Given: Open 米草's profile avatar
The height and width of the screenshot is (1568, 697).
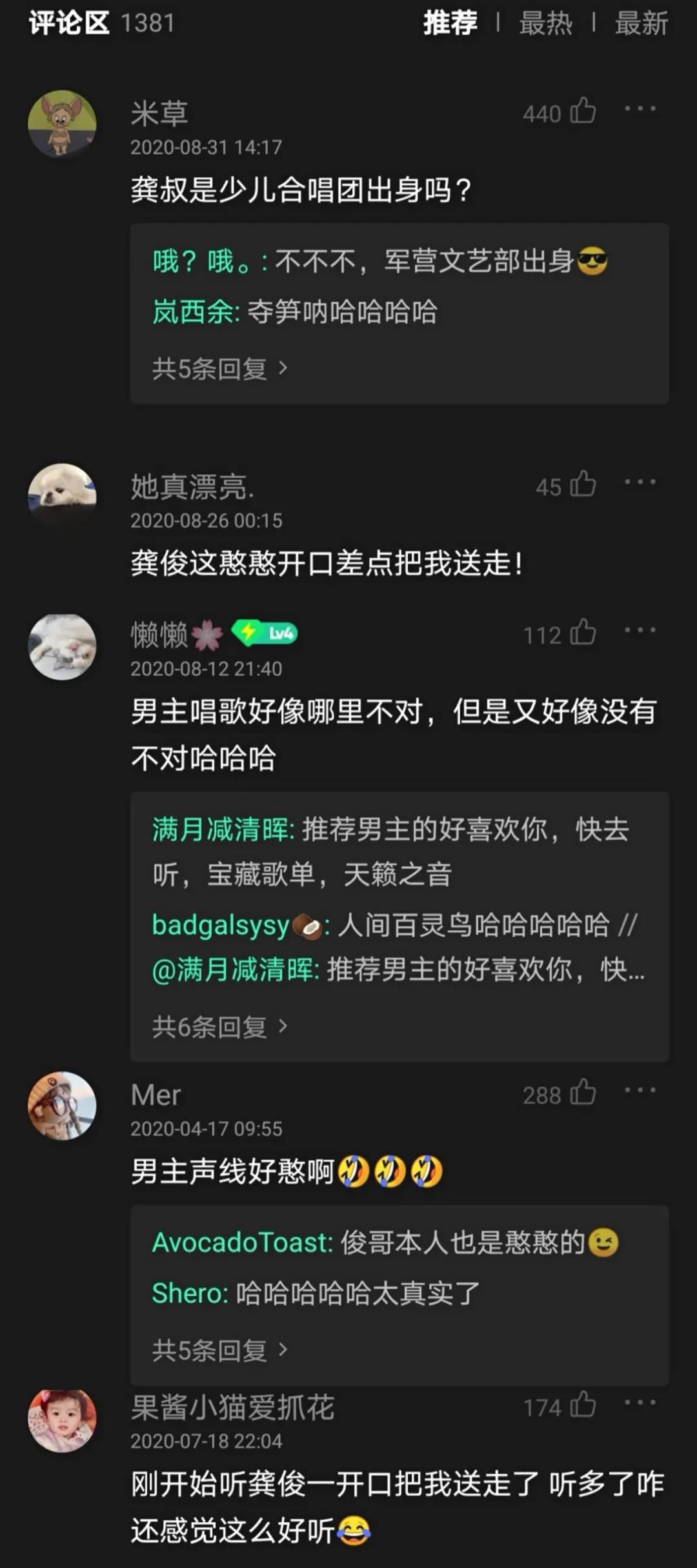Looking at the screenshot, I should [62, 124].
